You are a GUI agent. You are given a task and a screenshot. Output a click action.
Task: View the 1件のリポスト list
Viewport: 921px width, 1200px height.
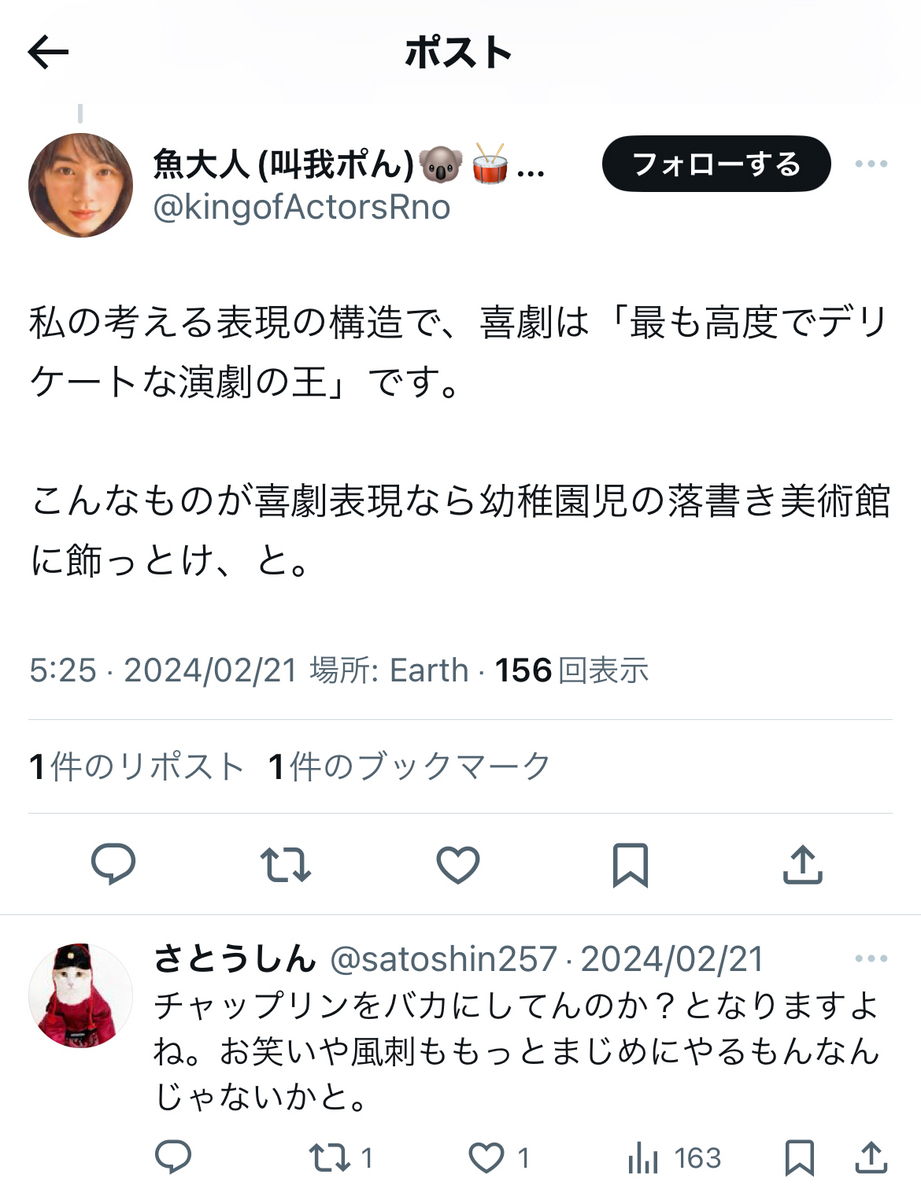pyautogui.click(x=137, y=767)
